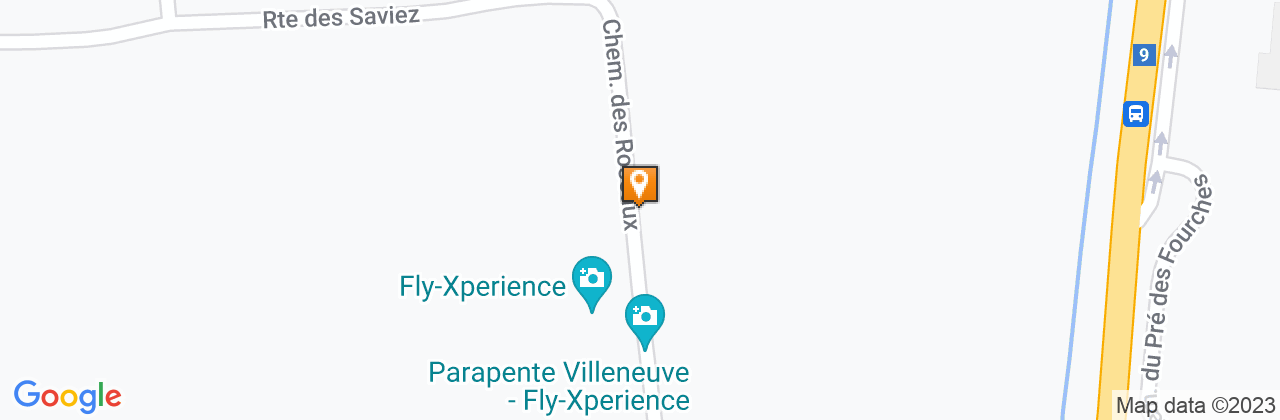The height and width of the screenshot is (420, 1280).
Task: Tap the orange location pin marker
Action: 640,185
